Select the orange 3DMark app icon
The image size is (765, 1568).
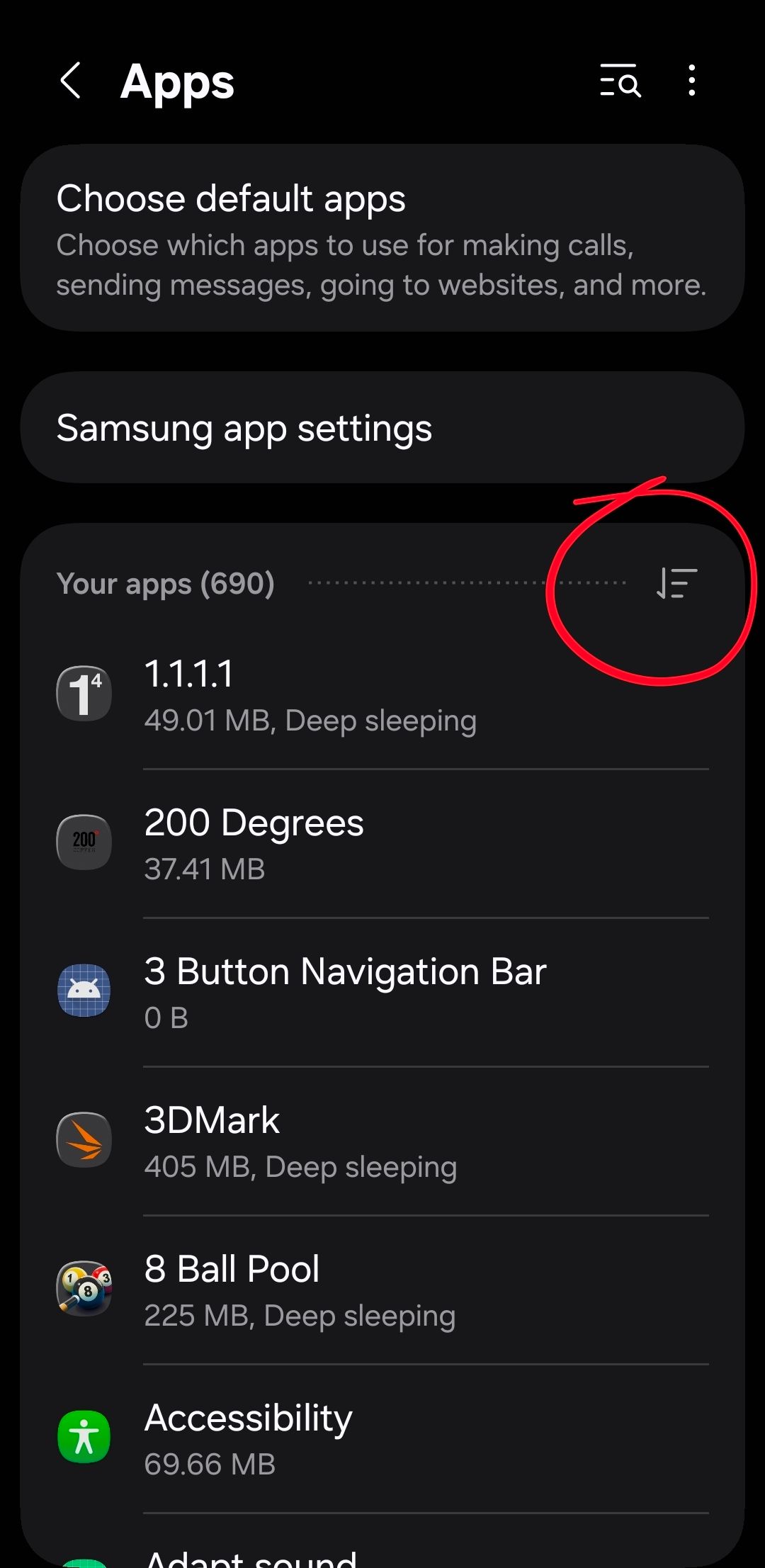point(84,1140)
